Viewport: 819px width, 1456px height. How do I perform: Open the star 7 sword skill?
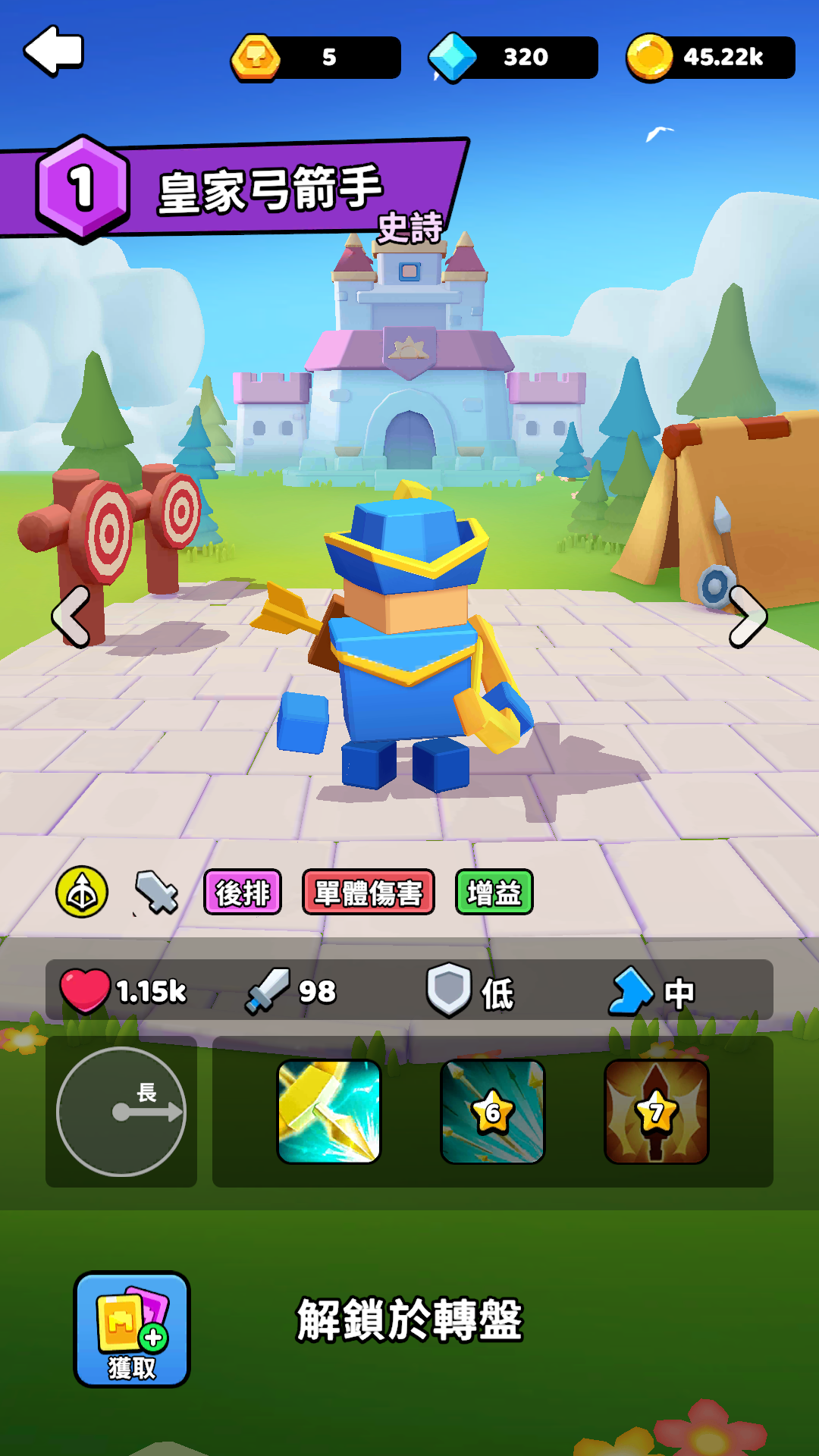[657, 1112]
